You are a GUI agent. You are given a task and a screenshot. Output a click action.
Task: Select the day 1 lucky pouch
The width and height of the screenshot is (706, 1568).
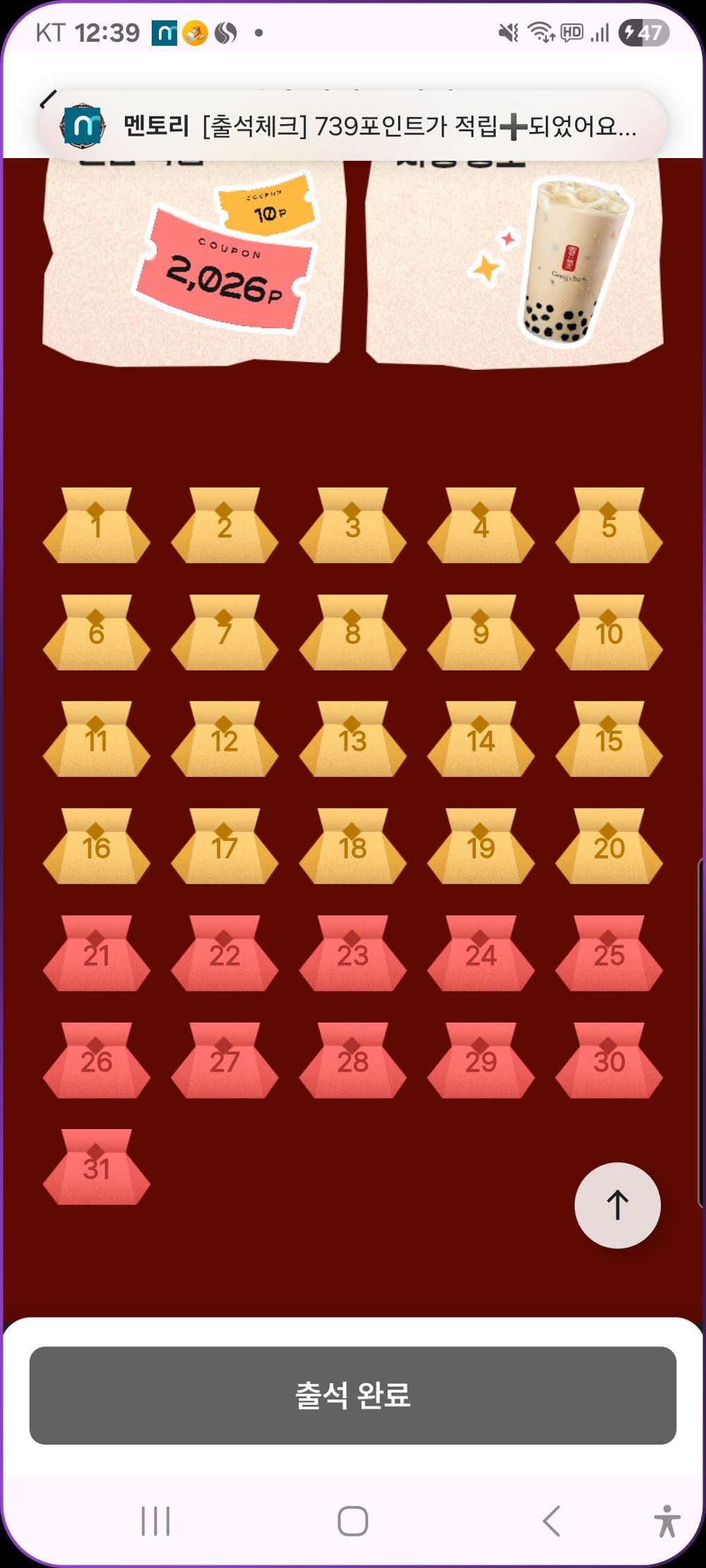pos(97,526)
